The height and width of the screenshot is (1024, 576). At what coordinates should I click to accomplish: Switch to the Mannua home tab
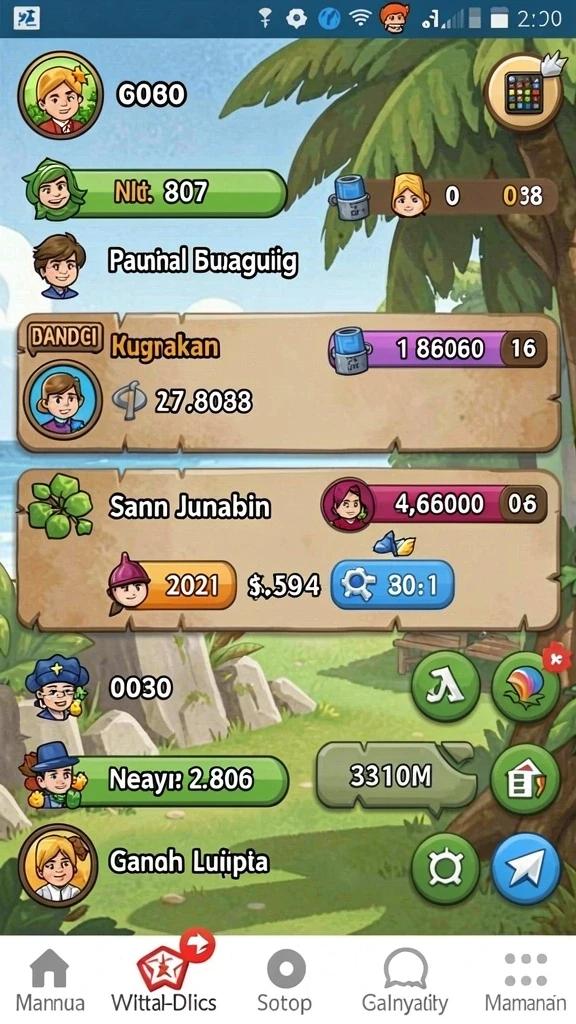(x=50, y=980)
